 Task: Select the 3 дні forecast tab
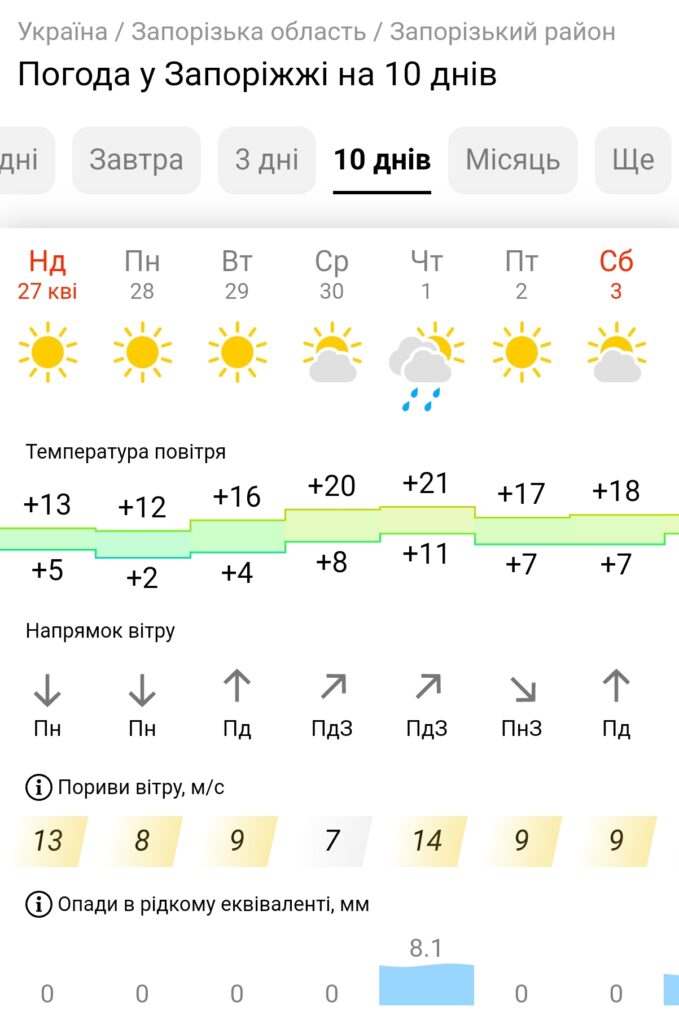(267, 160)
